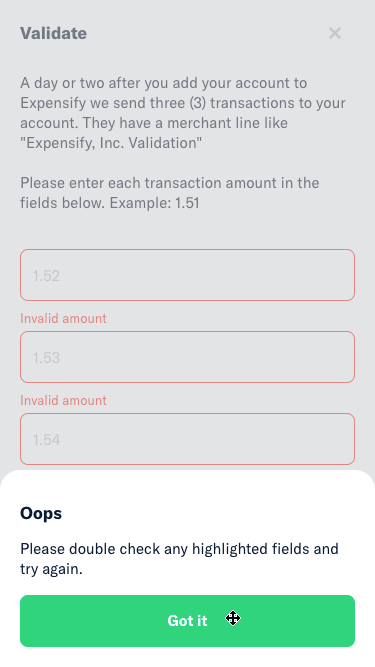Image resolution: width=375 pixels, height=667 pixels.
Task: Tap into the 1.54 amount field
Action: point(188,439)
